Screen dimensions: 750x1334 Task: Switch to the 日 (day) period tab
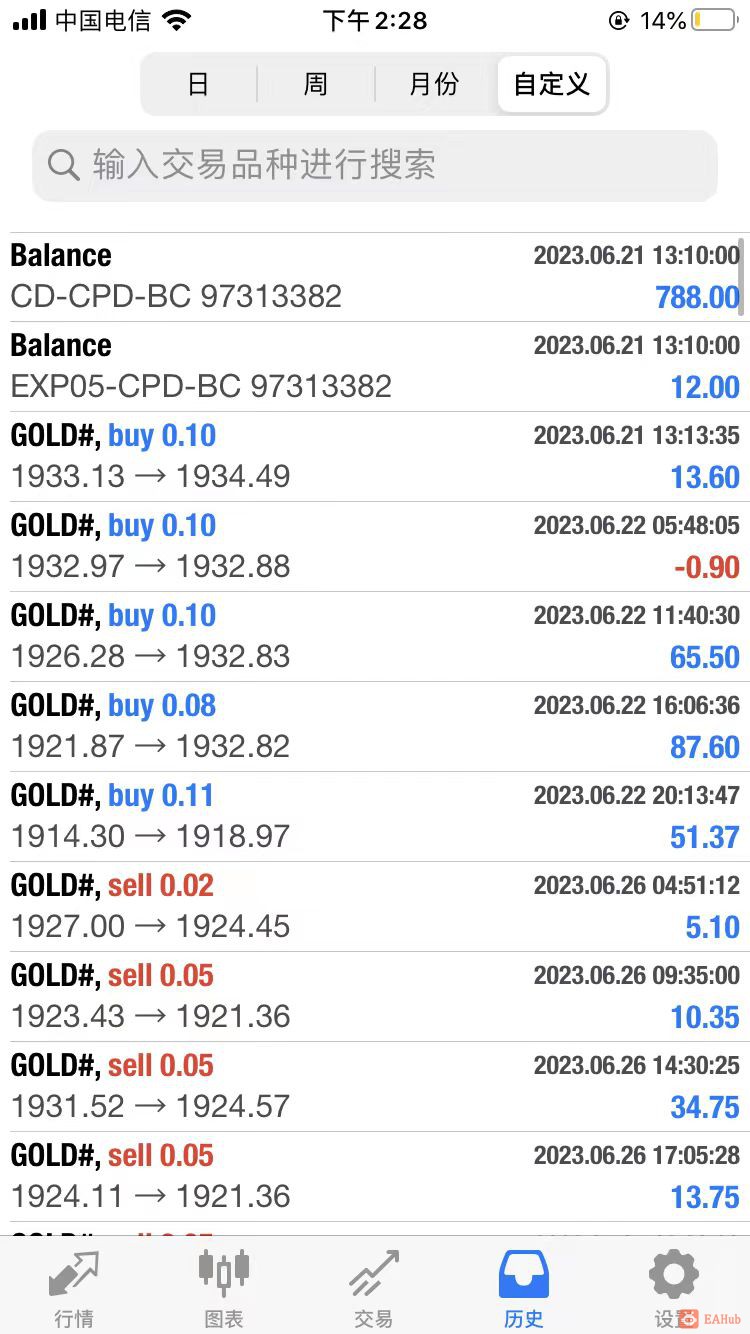(198, 84)
